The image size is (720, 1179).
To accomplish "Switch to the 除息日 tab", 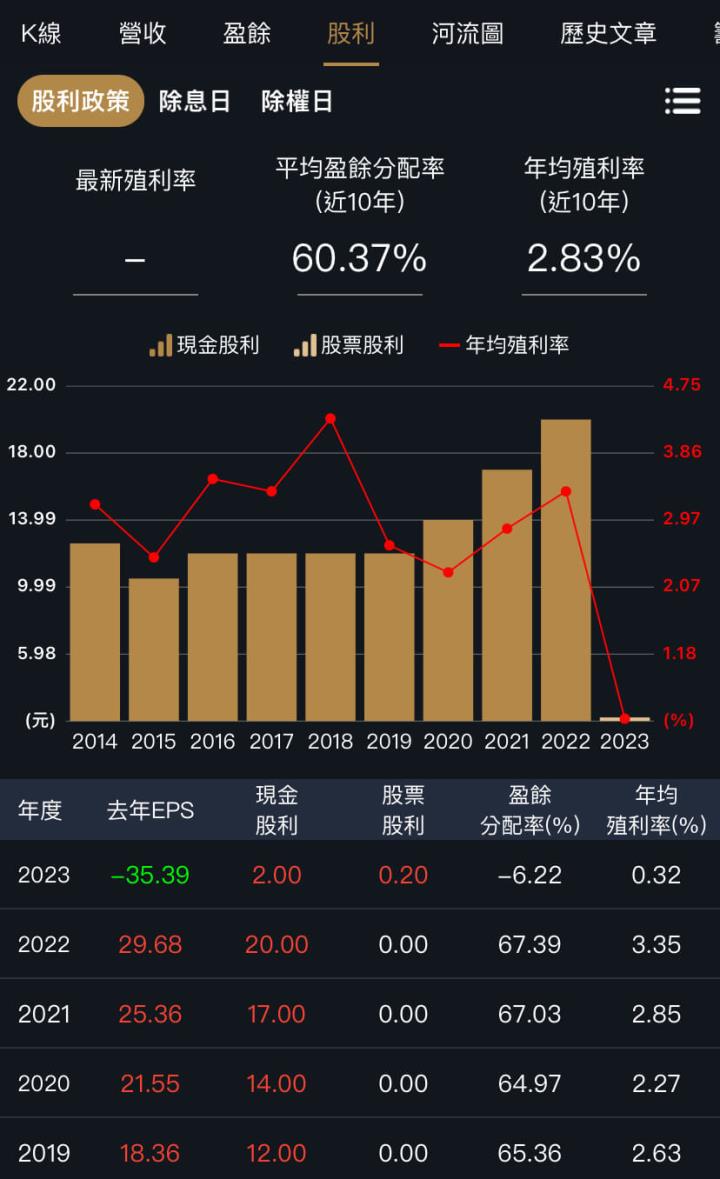I will click(x=196, y=101).
